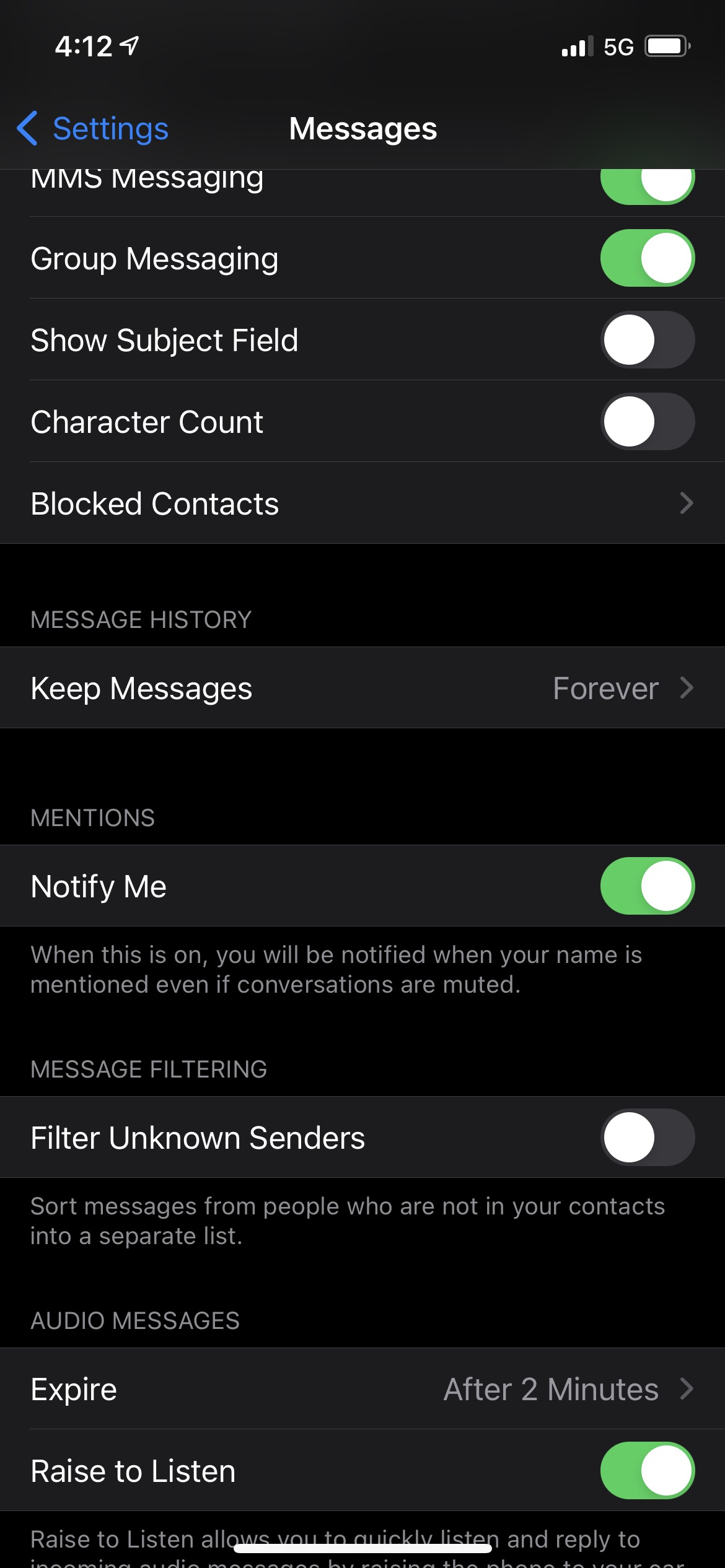The width and height of the screenshot is (725, 1568).
Task: Change audio message Expire time
Action: pos(362,1389)
